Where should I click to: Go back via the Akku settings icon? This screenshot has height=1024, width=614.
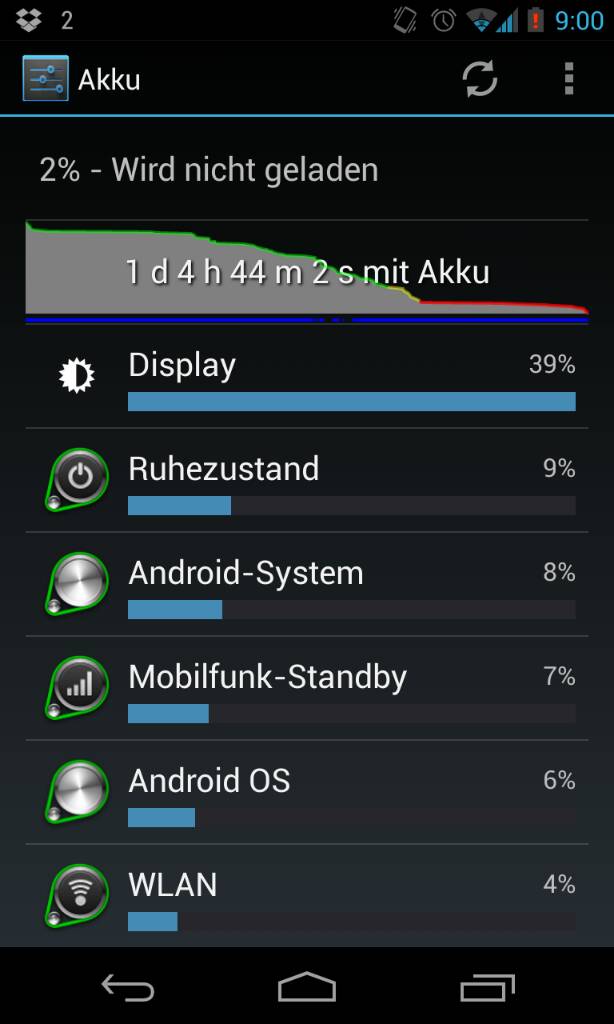[45, 79]
